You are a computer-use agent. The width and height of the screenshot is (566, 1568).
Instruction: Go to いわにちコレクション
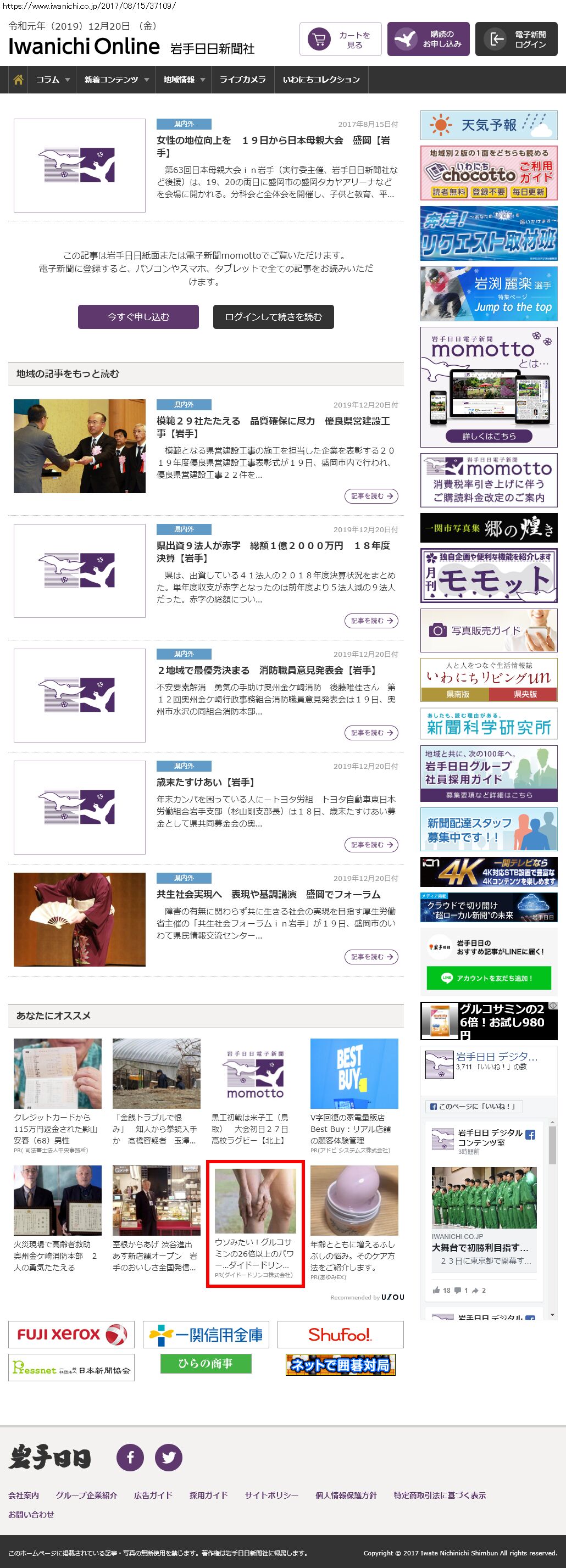321,80
